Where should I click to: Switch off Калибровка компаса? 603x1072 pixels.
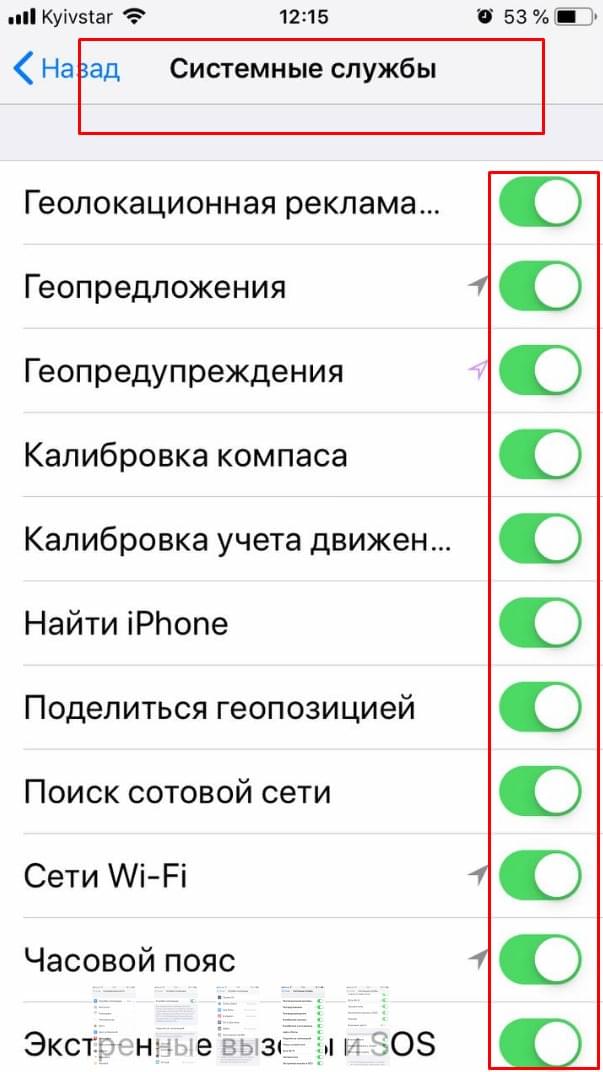(540, 455)
